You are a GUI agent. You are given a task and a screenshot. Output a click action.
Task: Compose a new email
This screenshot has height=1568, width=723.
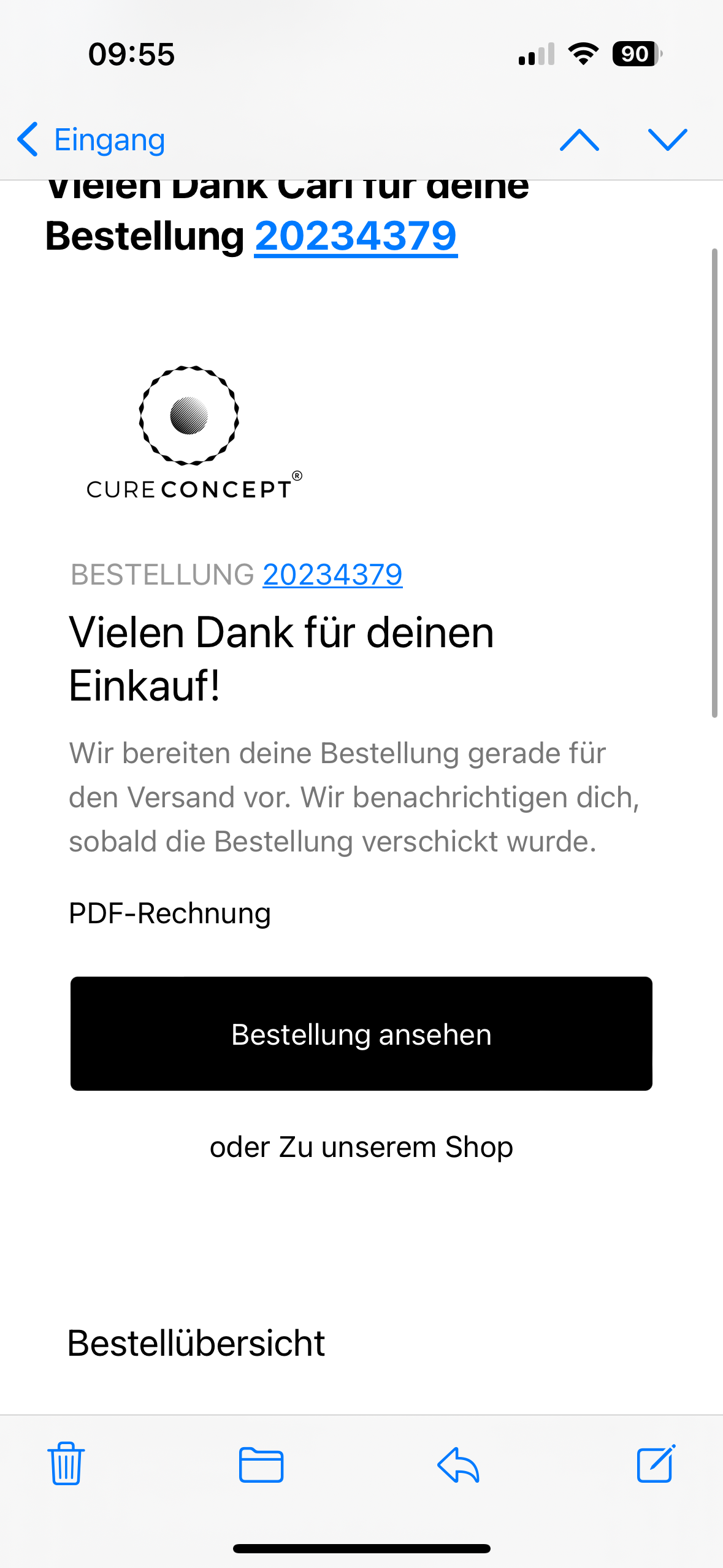click(656, 1464)
